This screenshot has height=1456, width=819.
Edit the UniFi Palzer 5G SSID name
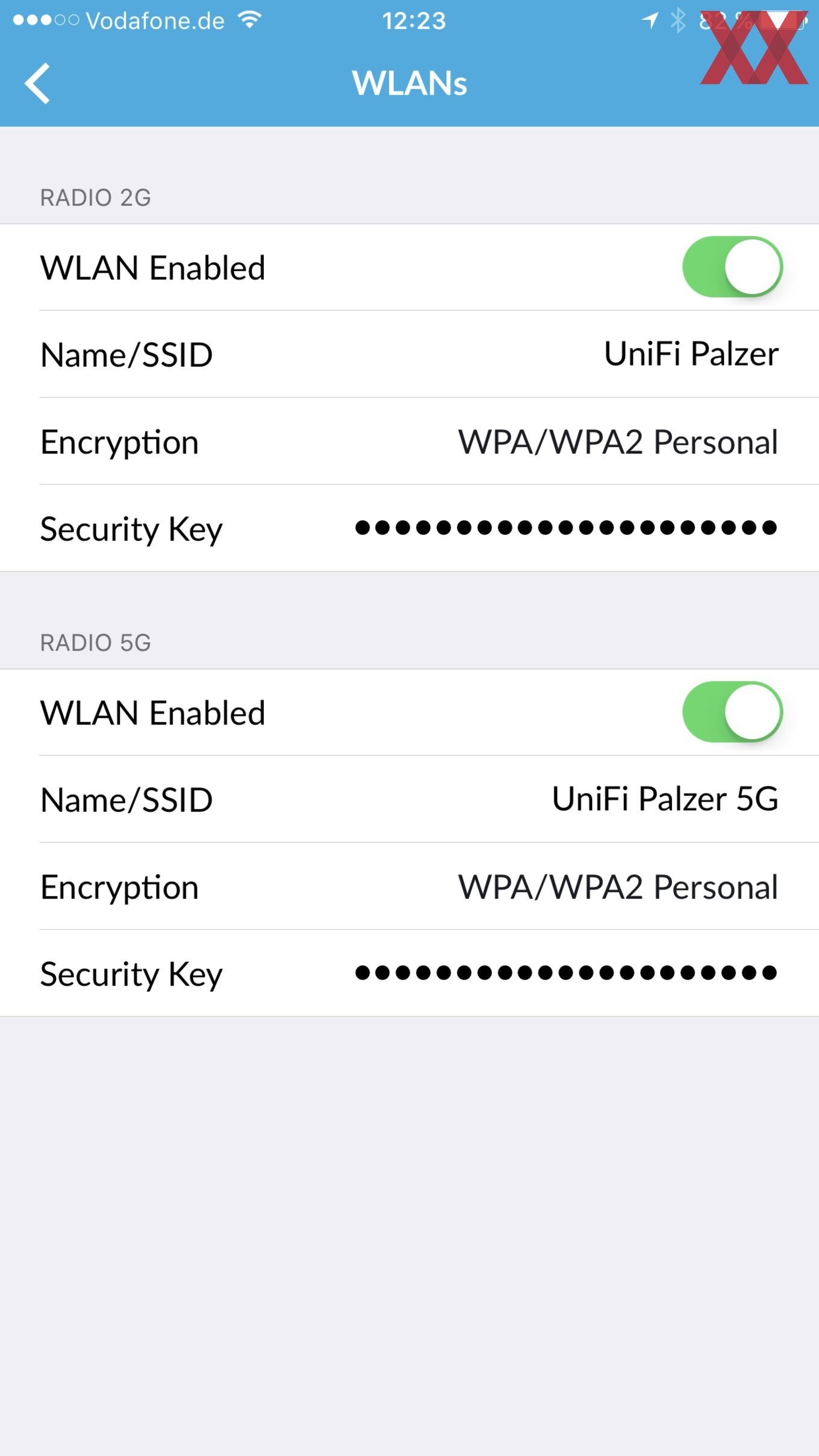pos(409,799)
